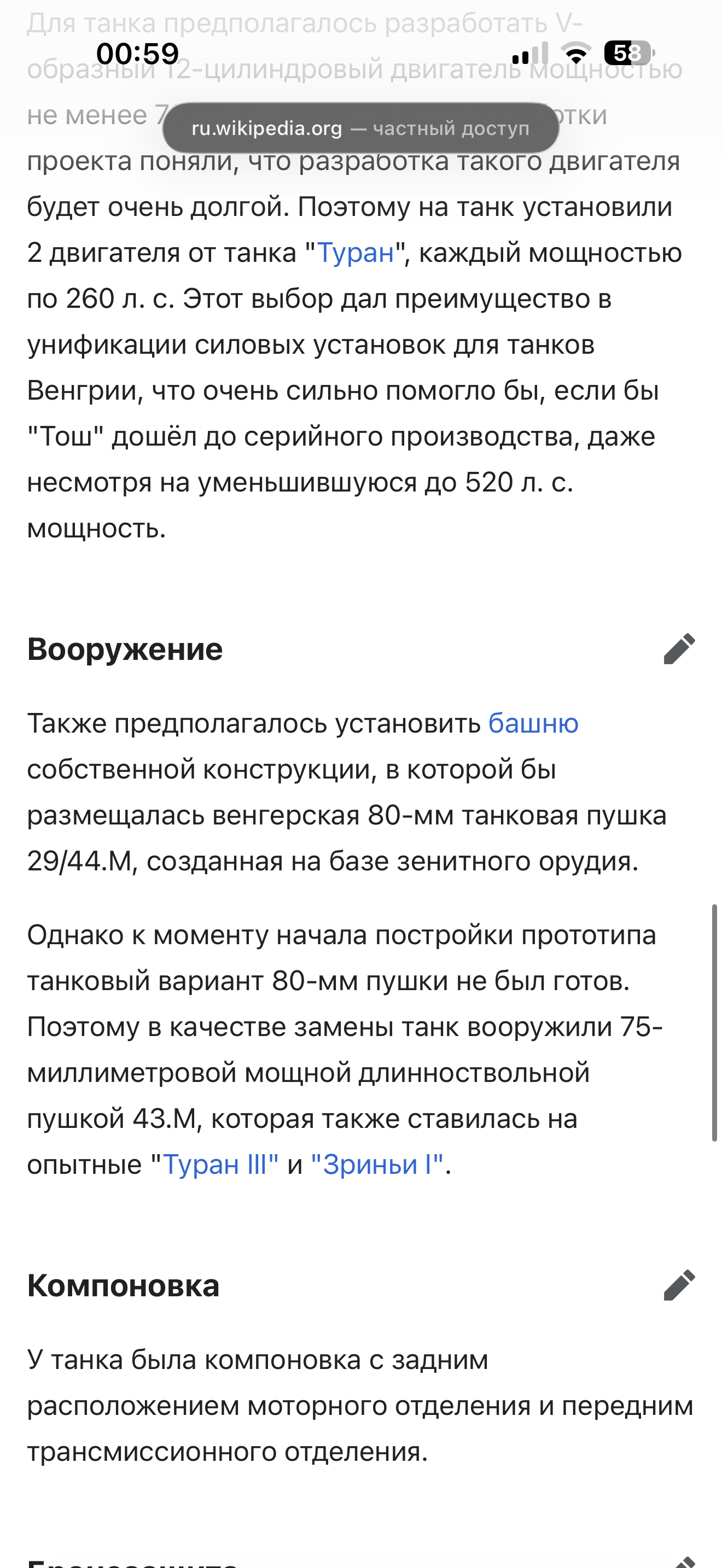The height and width of the screenshot is (1568, 722).
Task: Open the ru.wikipedia.org address bar
Action: coord(360,128)
